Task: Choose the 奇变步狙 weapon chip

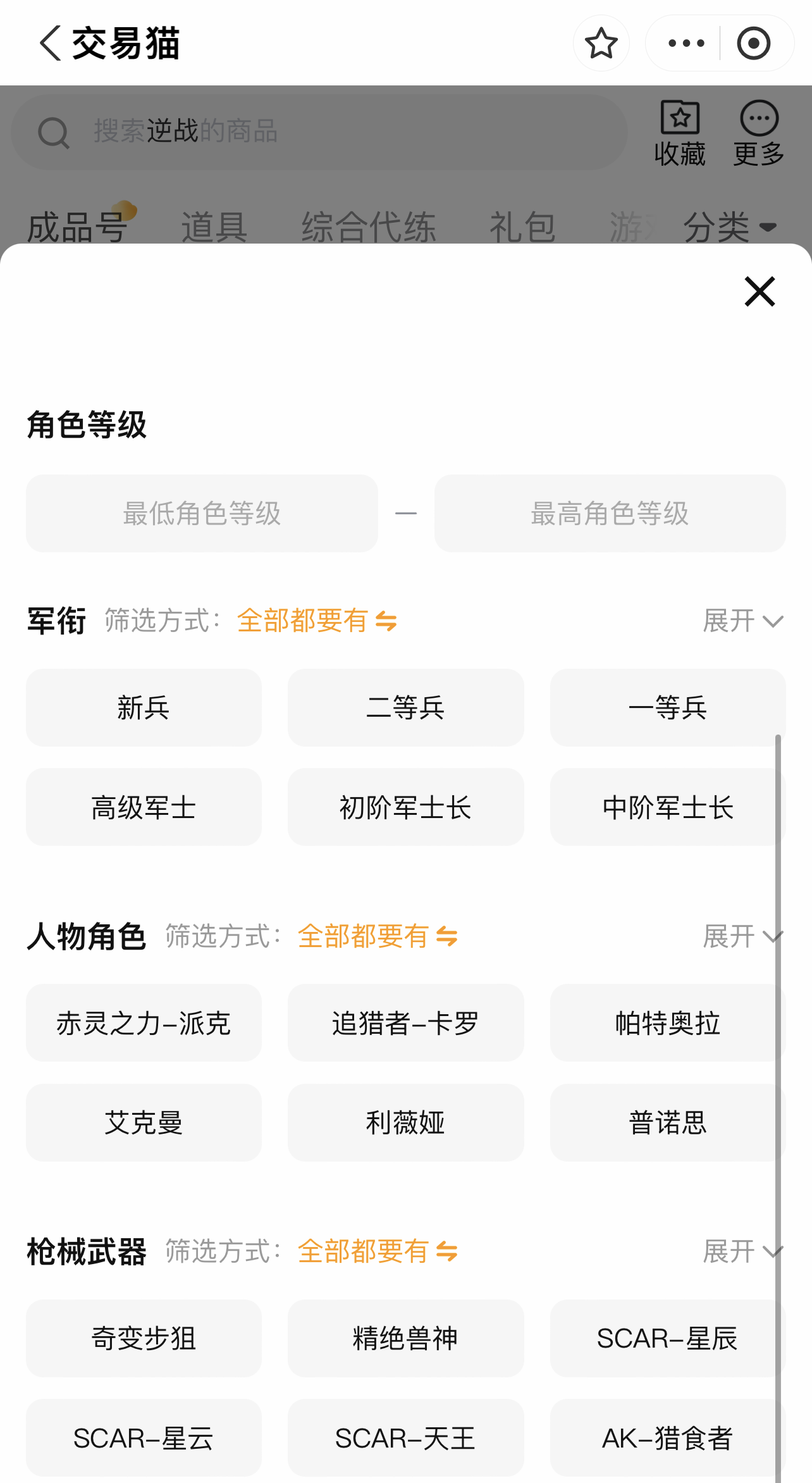Action: [x=144, y=1338]
